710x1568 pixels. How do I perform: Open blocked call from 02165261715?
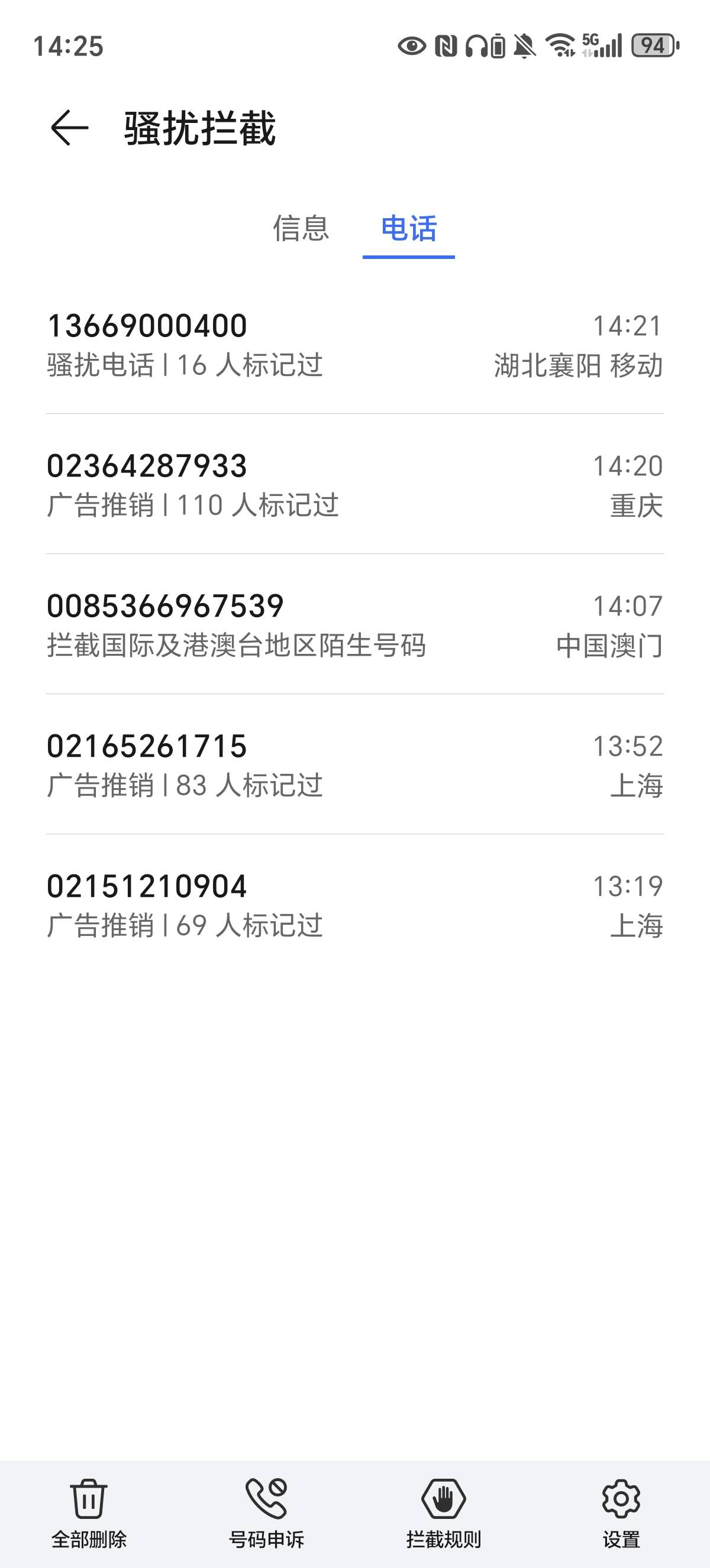coord(355,764)
